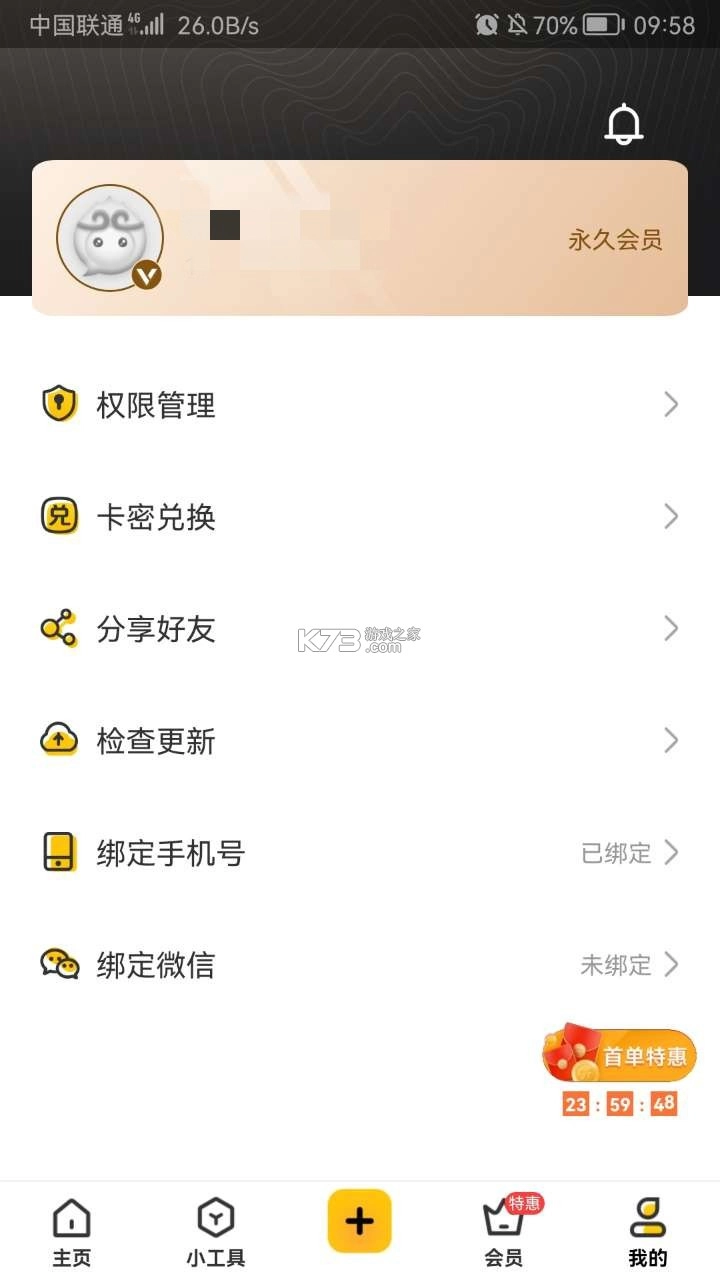Open the notifications bell

click(x=623, y=124)
